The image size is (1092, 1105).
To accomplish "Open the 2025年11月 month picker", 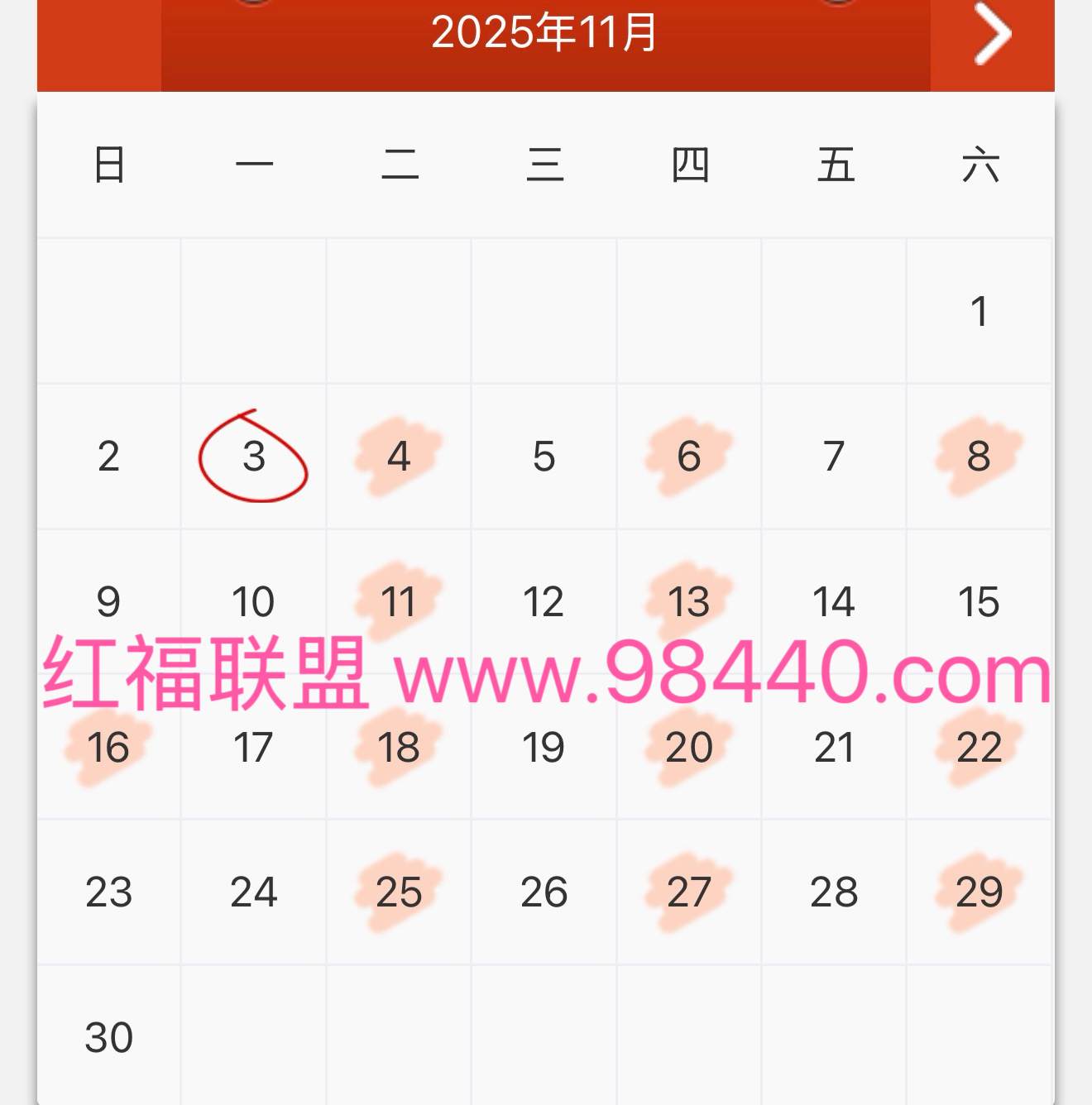I will pyautogui.click(x=544, y=33).
